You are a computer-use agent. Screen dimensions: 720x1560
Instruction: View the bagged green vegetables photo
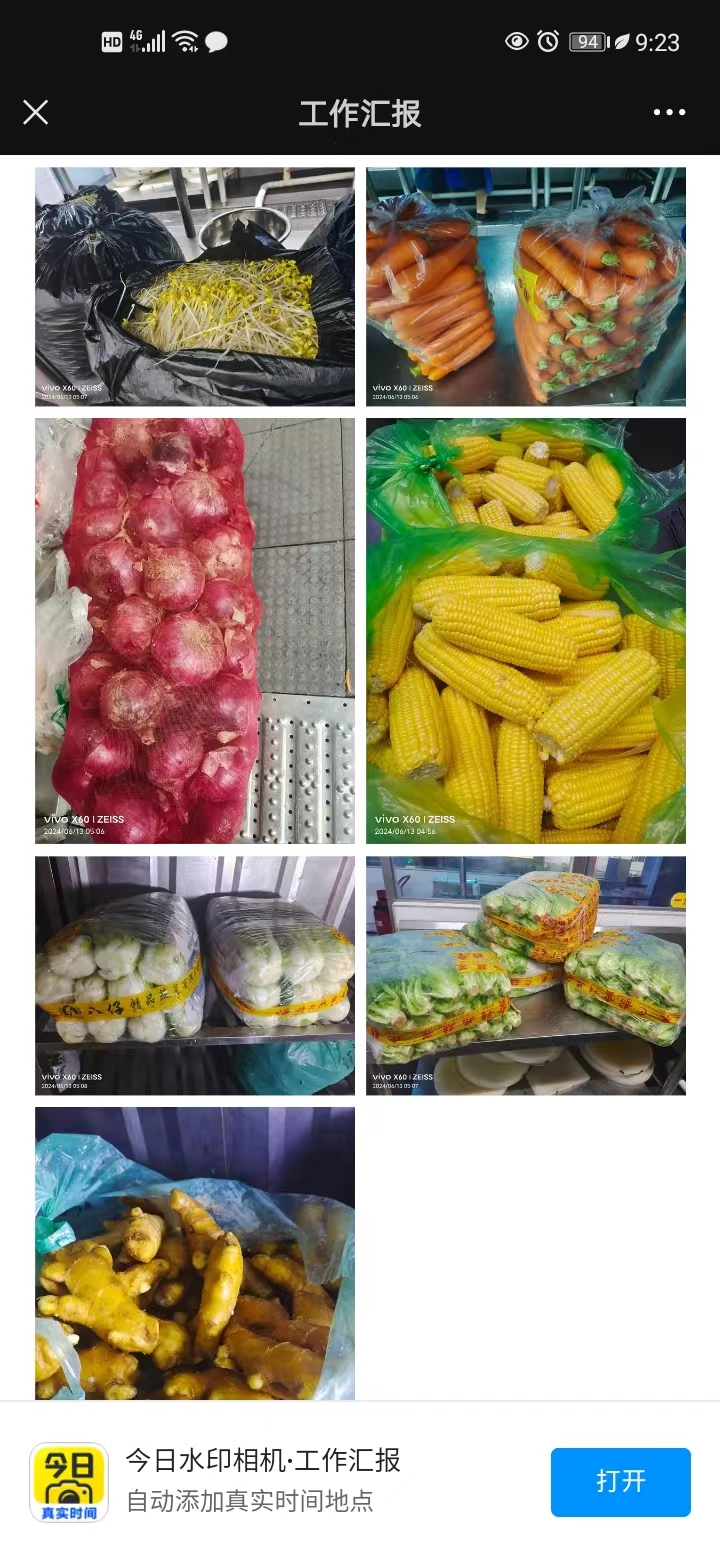coord(525,975)
